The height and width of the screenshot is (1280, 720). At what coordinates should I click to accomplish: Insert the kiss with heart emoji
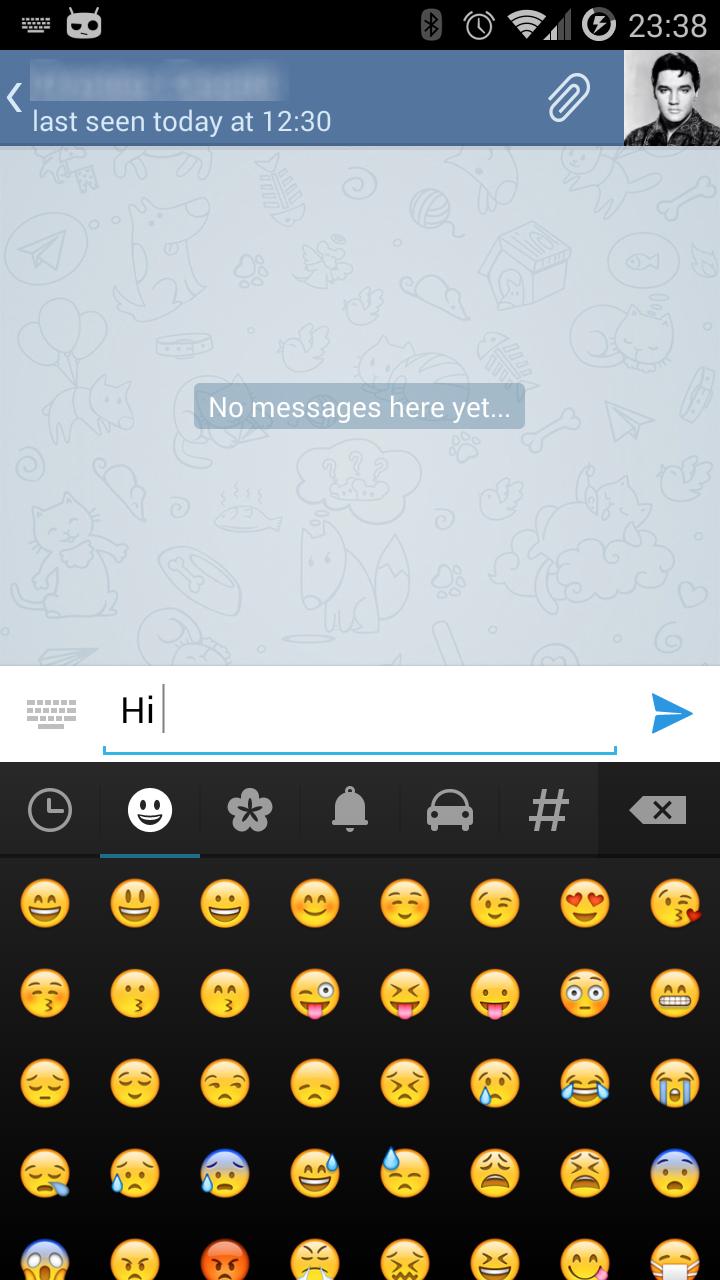(674, 905)
